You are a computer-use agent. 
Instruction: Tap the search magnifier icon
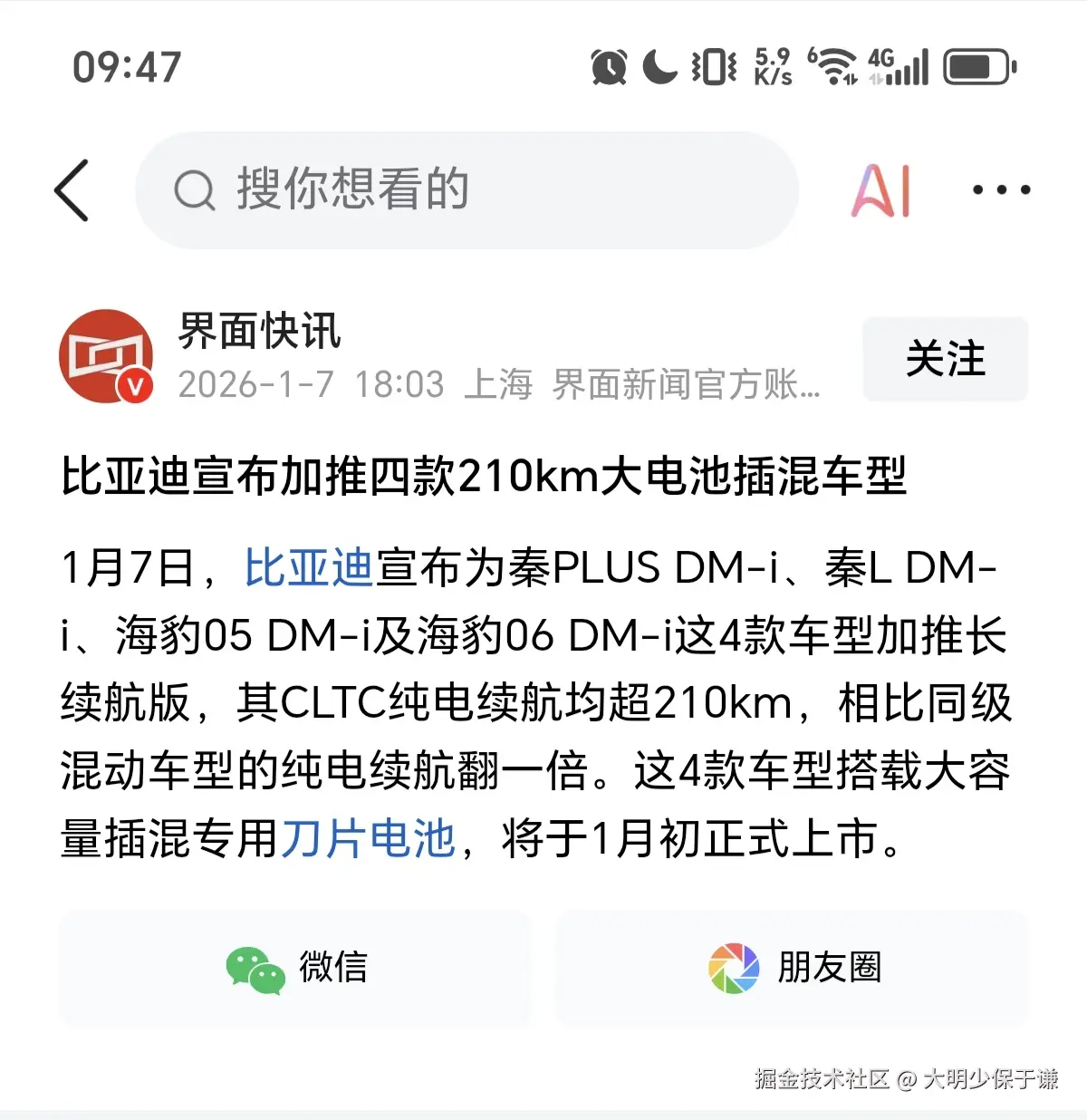[x=193, y=190]
